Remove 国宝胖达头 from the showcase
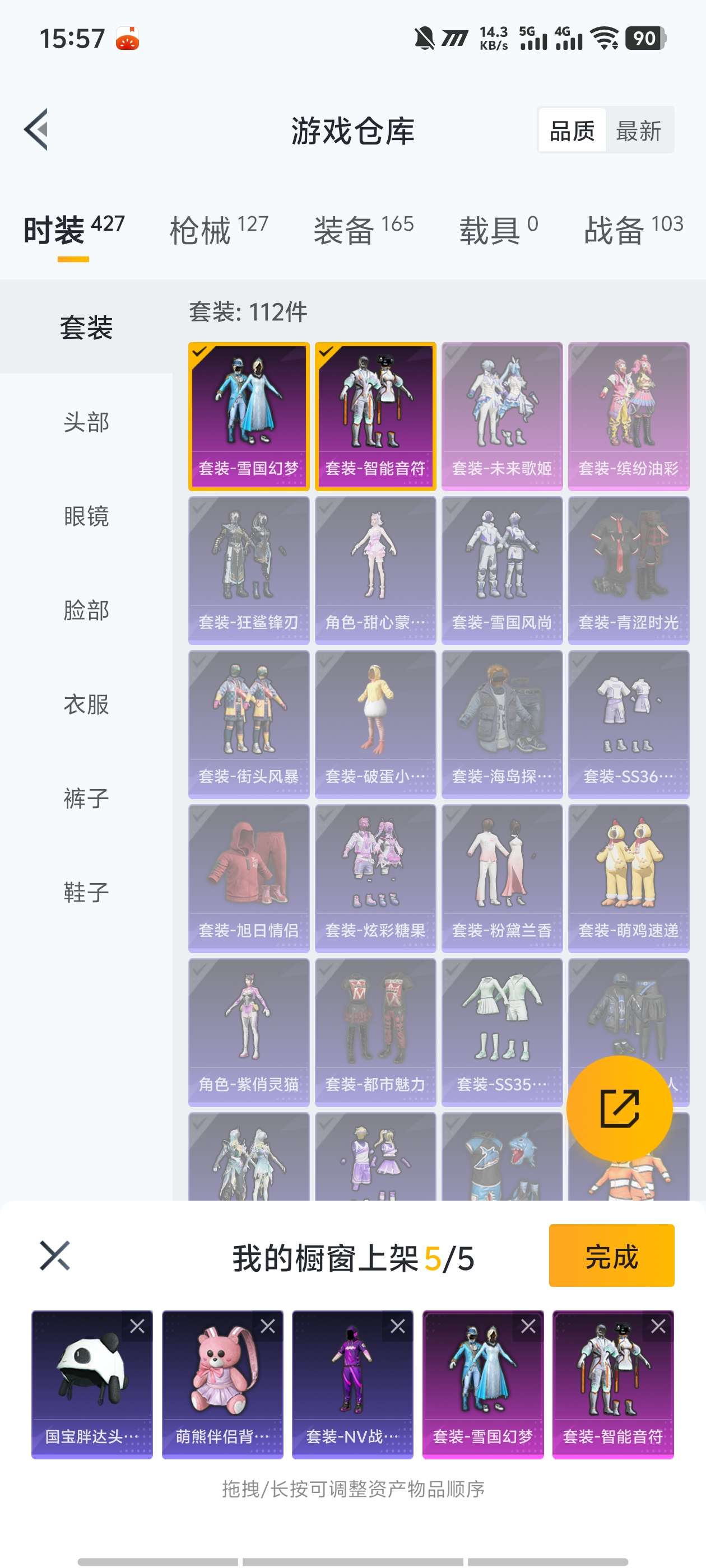 coord(138,1326)
